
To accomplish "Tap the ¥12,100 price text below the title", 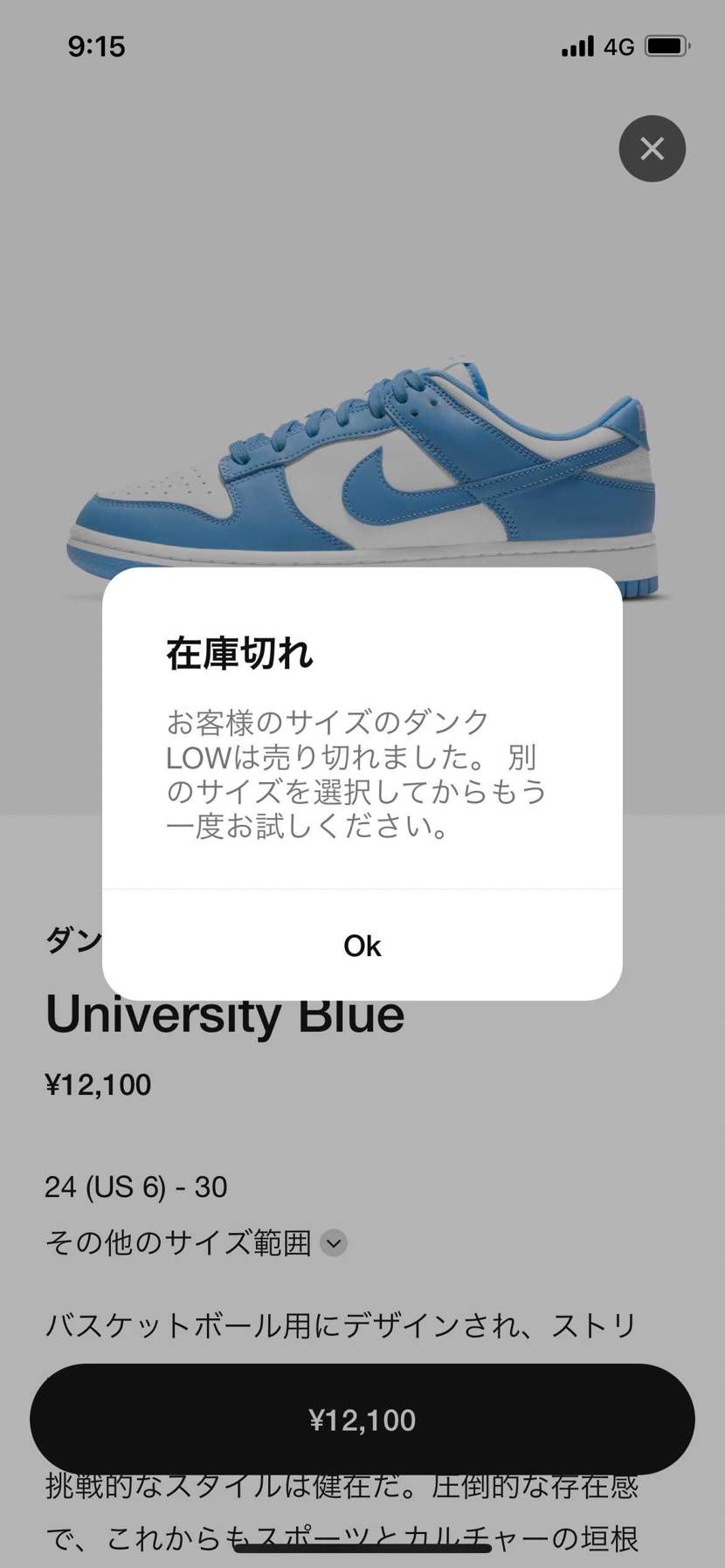I will [99, 1083].
